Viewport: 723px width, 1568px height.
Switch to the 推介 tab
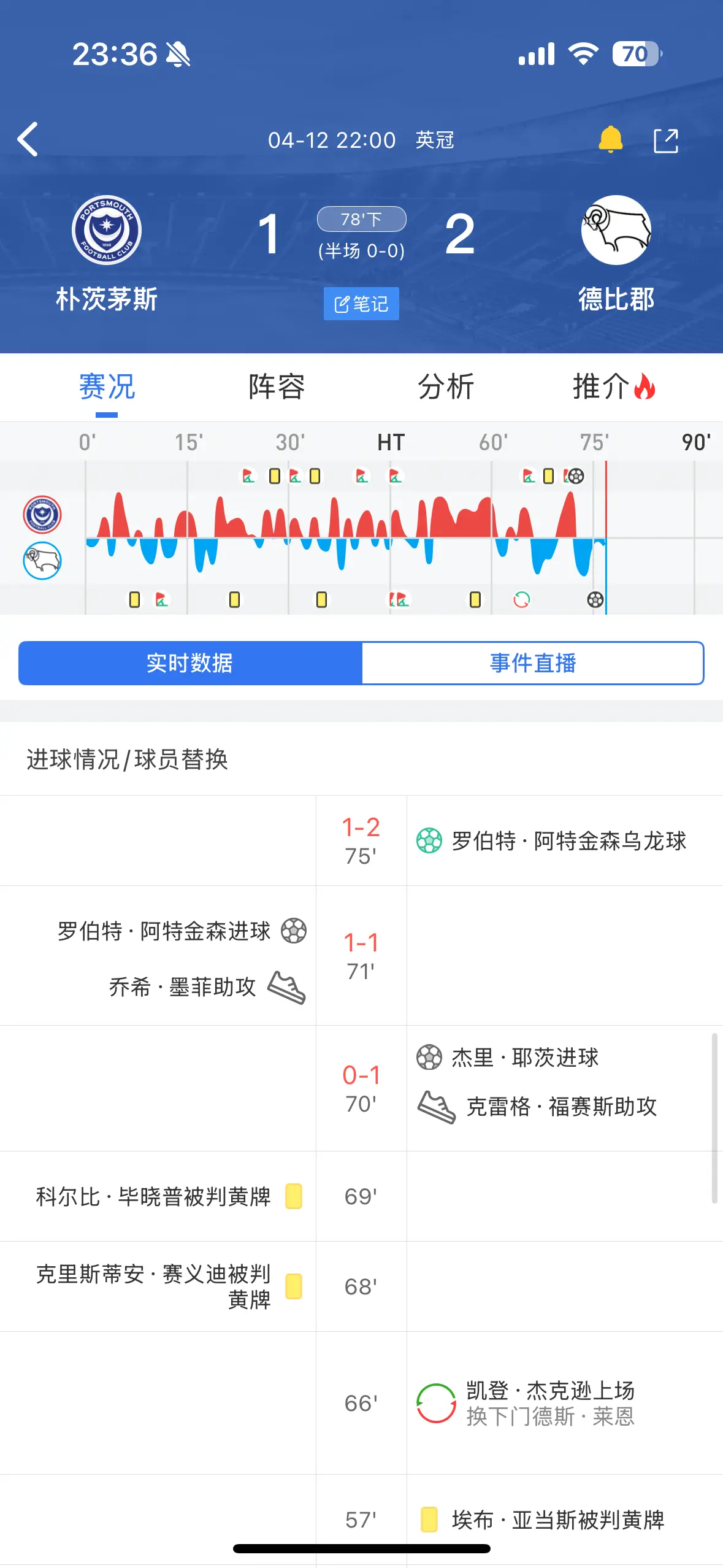click(x=614, y=386)
